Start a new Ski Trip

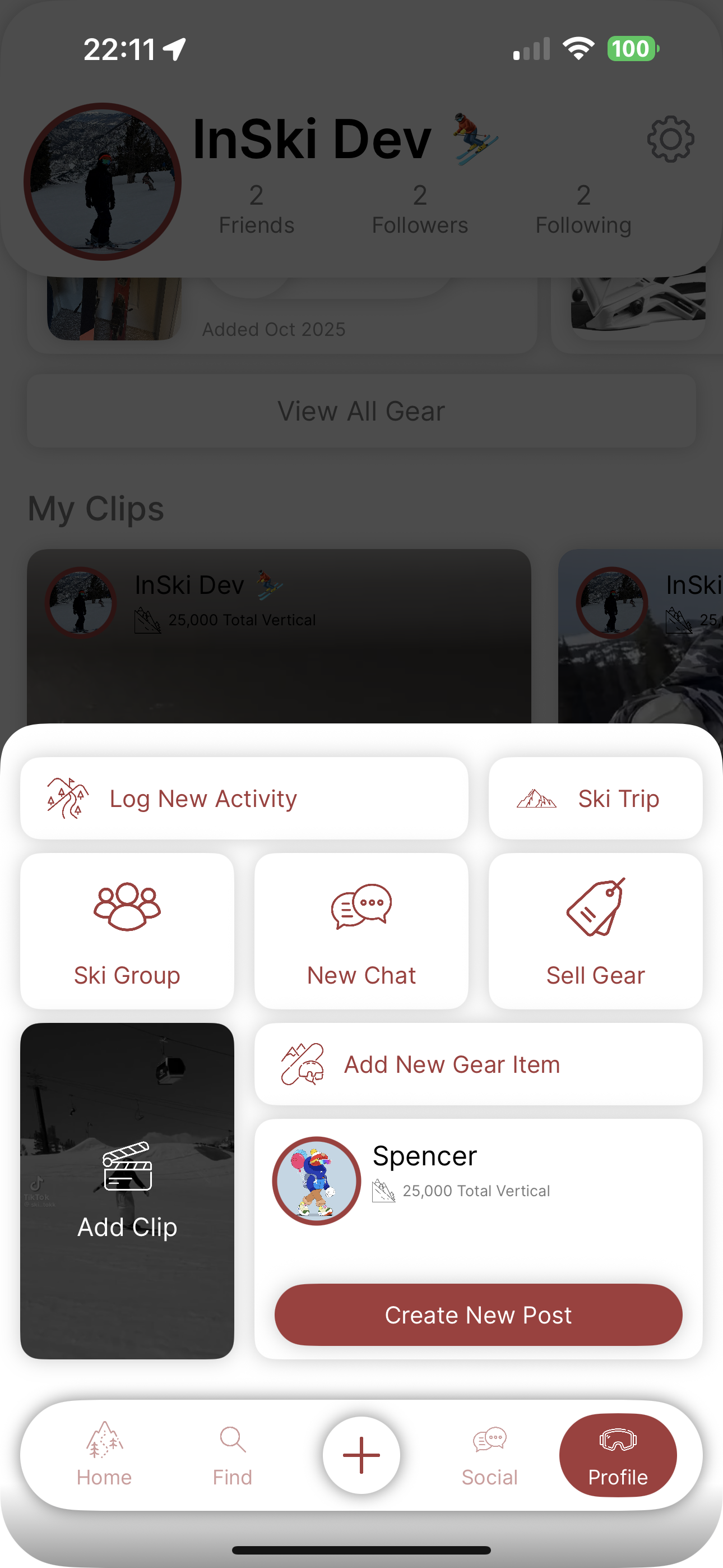[595, 799]
